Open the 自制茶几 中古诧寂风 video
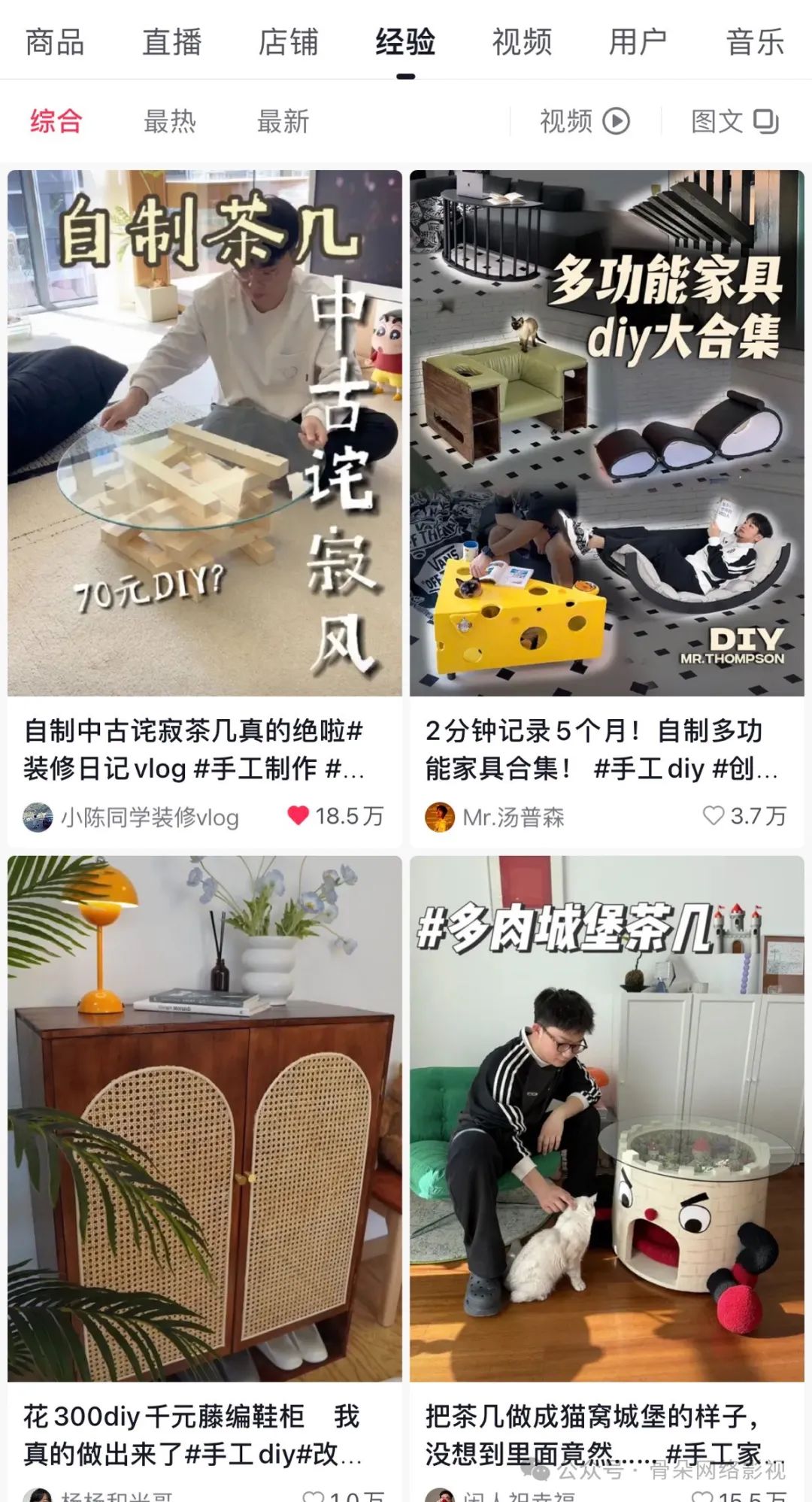Viewport: 812px width, 1502px height. coord(205,432)
